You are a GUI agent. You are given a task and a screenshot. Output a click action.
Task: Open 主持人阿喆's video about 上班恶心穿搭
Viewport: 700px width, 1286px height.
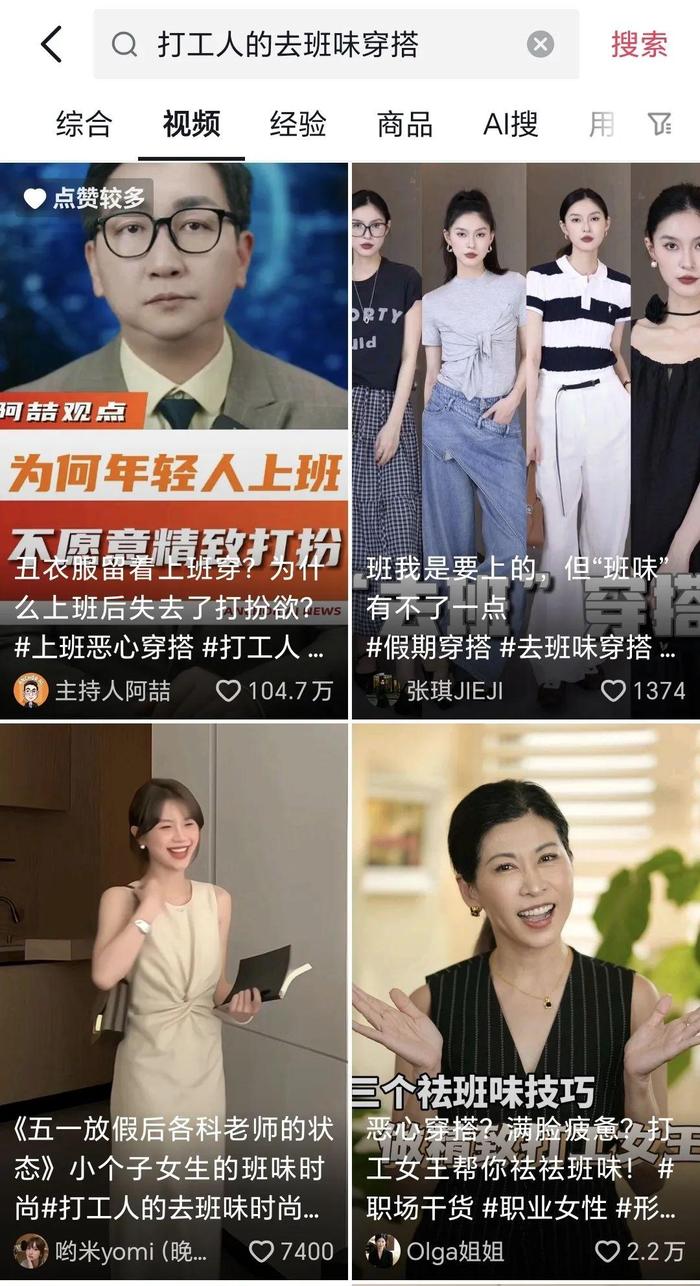click(174, 400)
